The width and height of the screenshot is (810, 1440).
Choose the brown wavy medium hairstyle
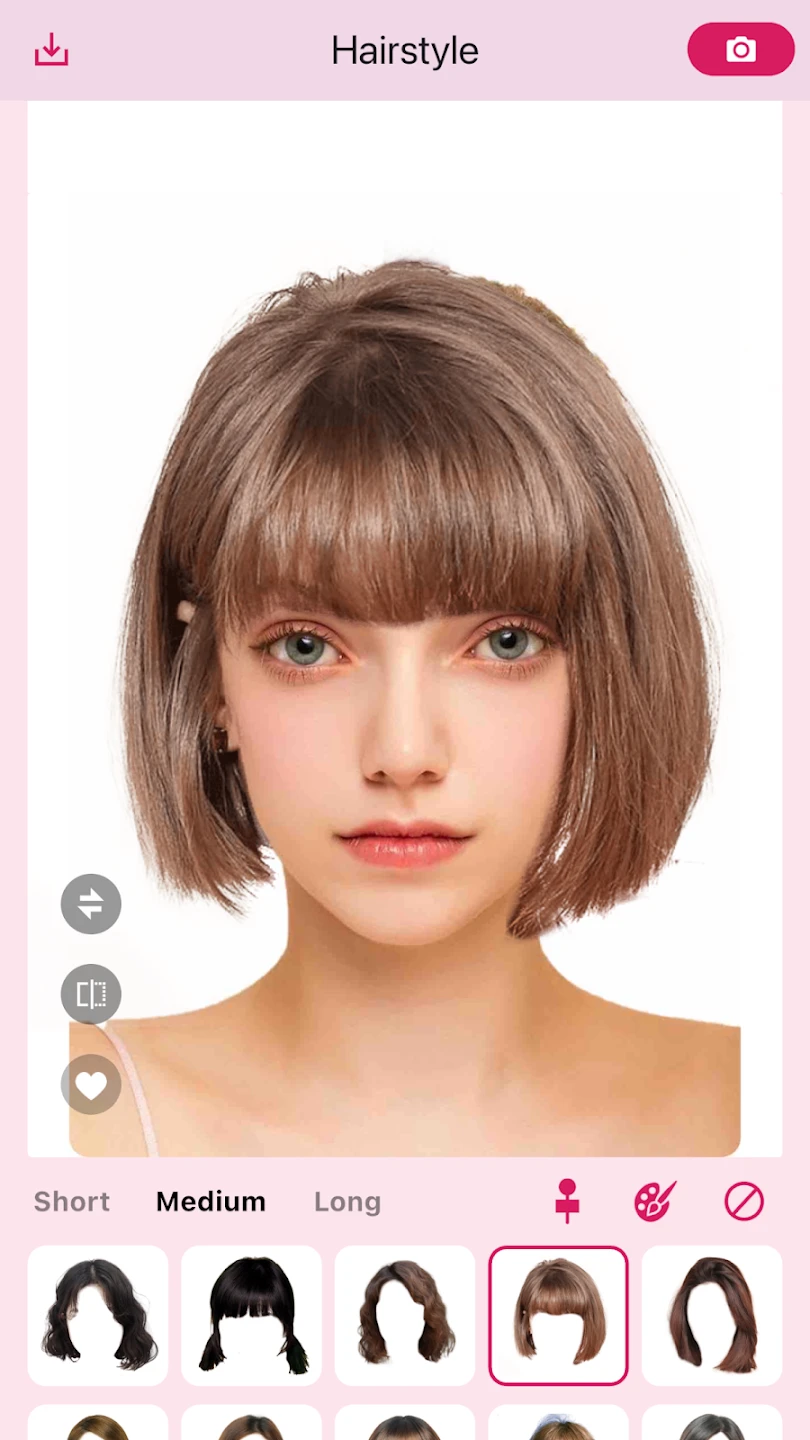(x=405, y=1315)
